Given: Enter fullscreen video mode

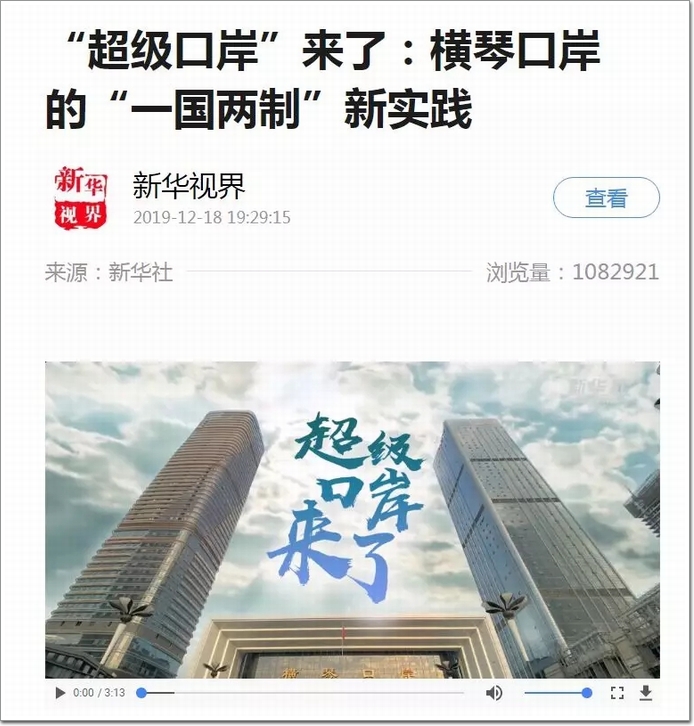Looking at the screenshot, I should [x=617, y=693].
